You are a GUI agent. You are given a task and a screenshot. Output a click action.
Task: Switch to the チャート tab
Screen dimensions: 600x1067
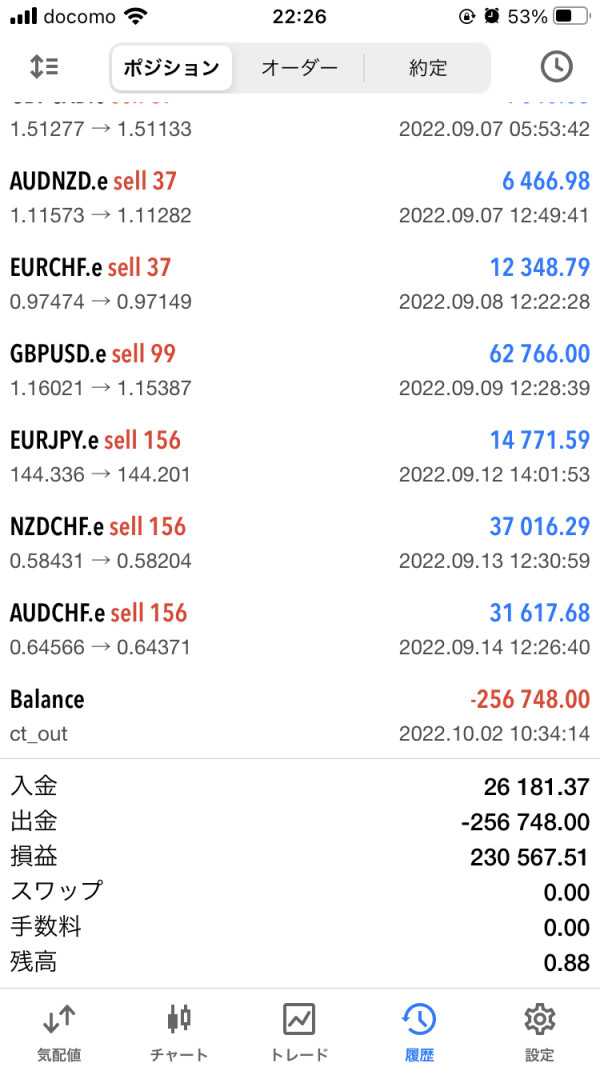coord(179,1030)
